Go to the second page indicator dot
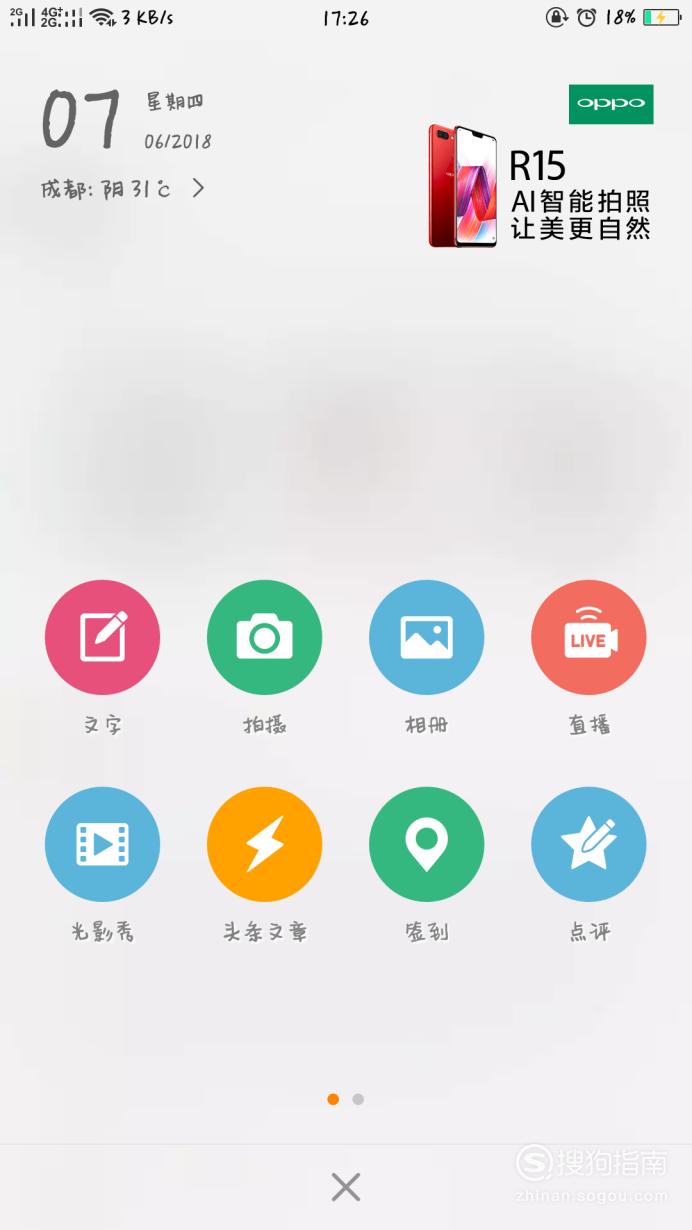This screenshot has height=1230, width=692. point(358,1099)
